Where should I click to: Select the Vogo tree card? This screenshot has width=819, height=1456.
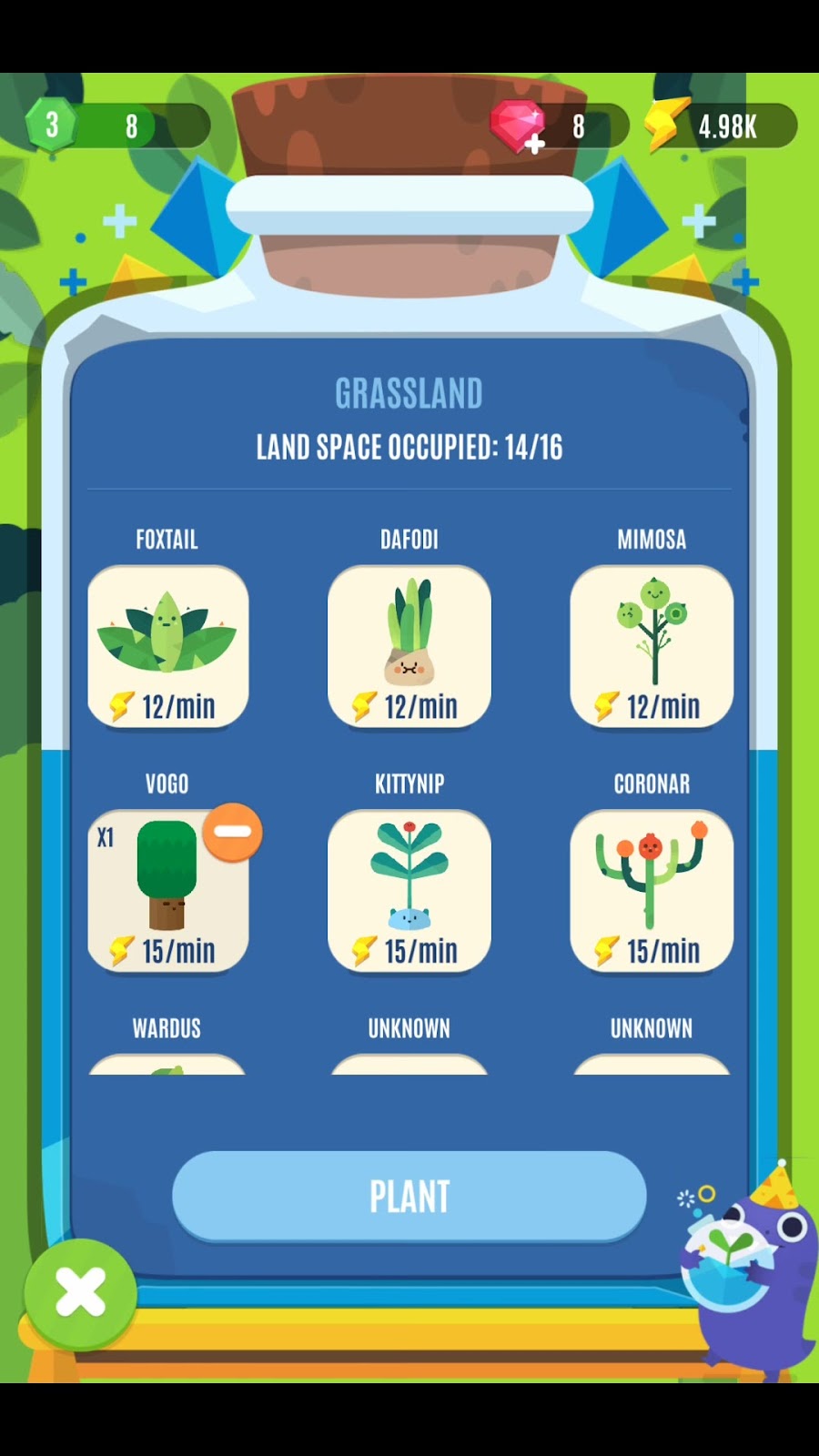point(167,891)
